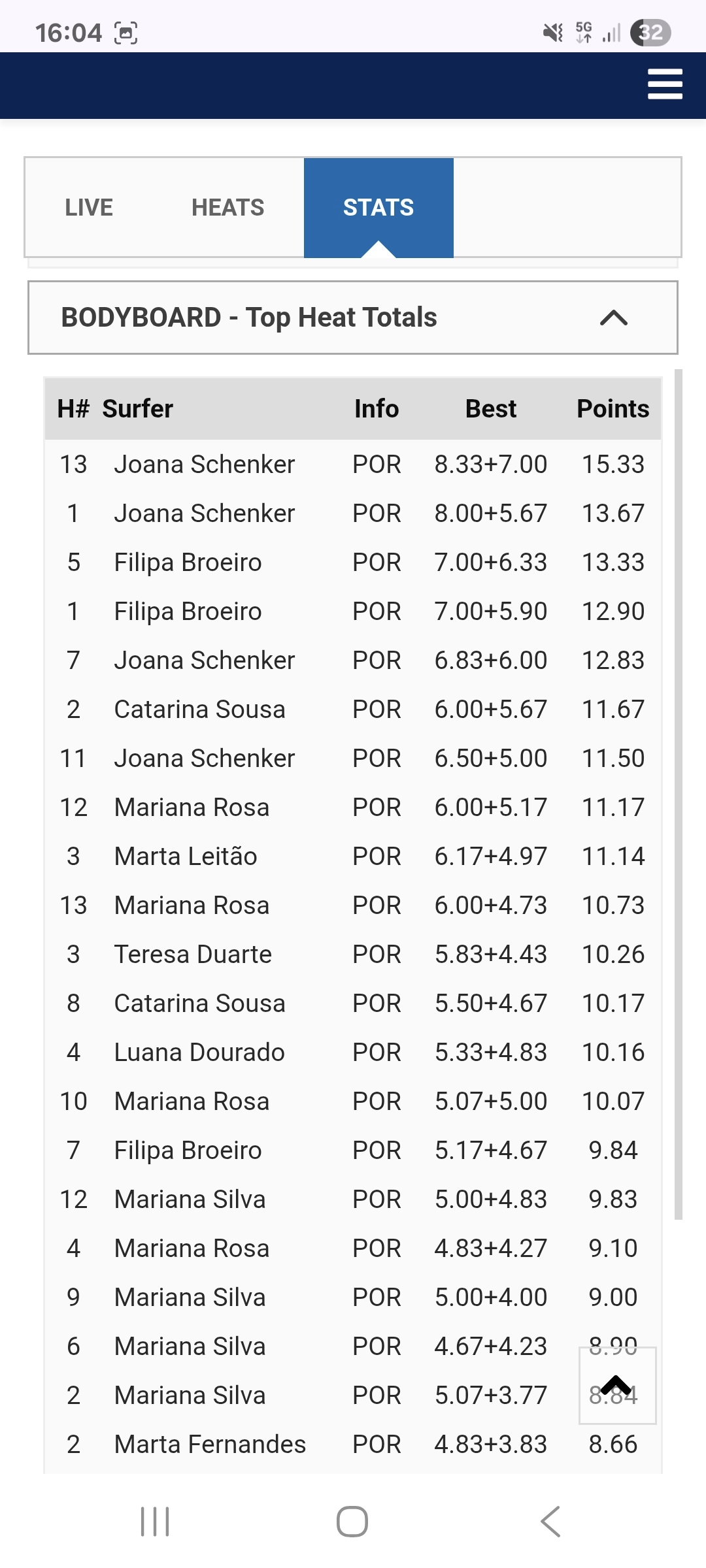Switch to the HEATS tab
706x1568 pixels.
(227, 208)
